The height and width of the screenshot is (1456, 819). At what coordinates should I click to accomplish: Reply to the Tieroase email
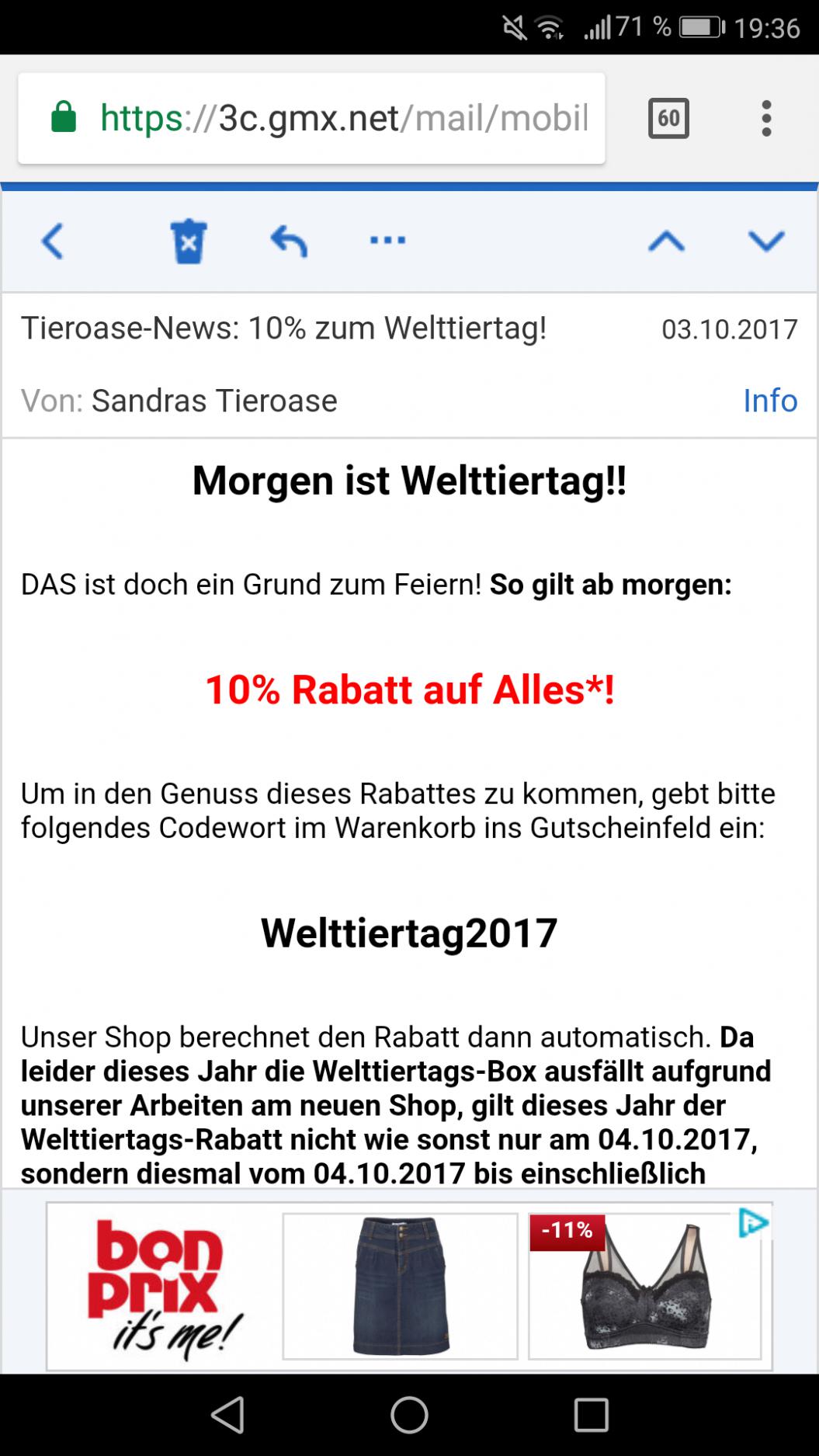pyautogui.click(x=289, y=241)
